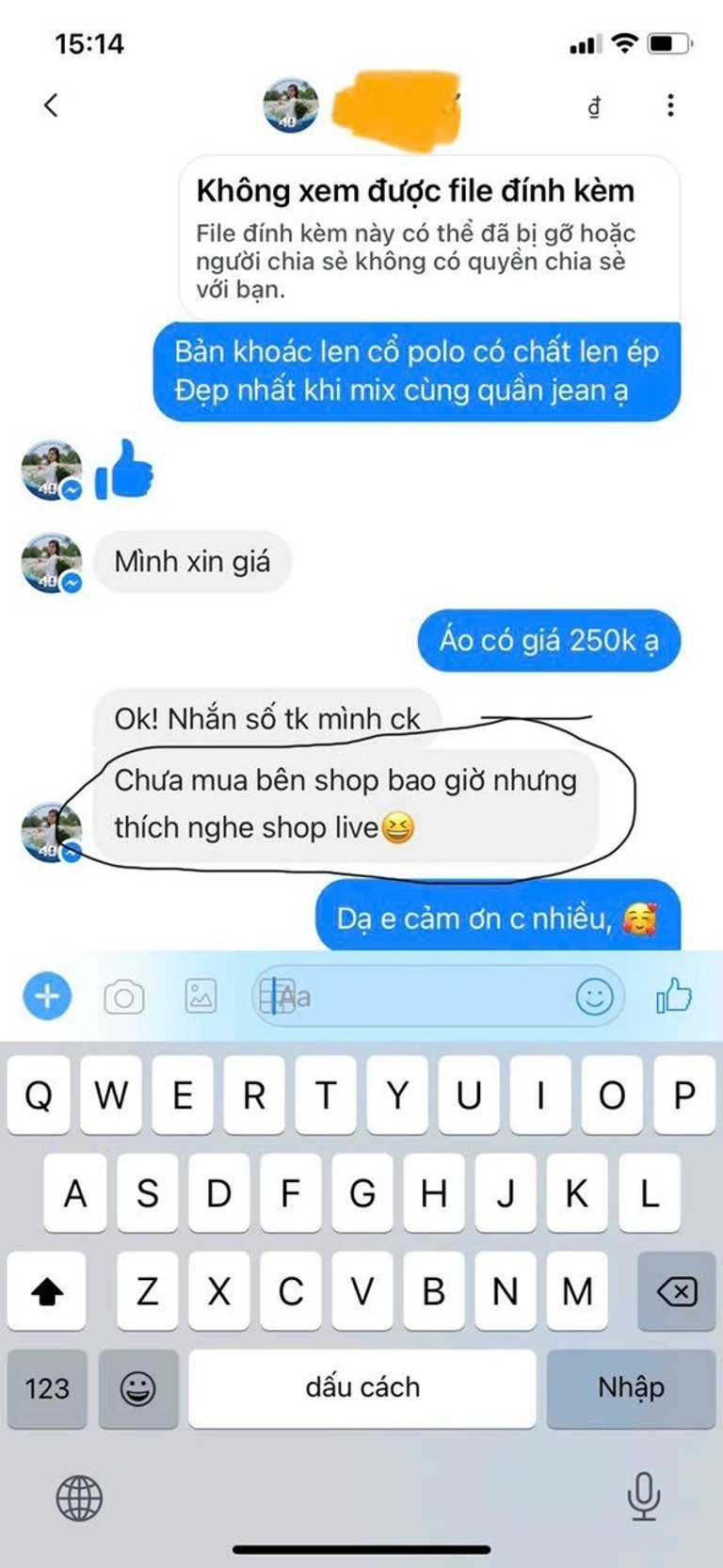Screen dimensions: 723x1568
Task: Open the unavailable attachment card
Action: pos(428,238)
